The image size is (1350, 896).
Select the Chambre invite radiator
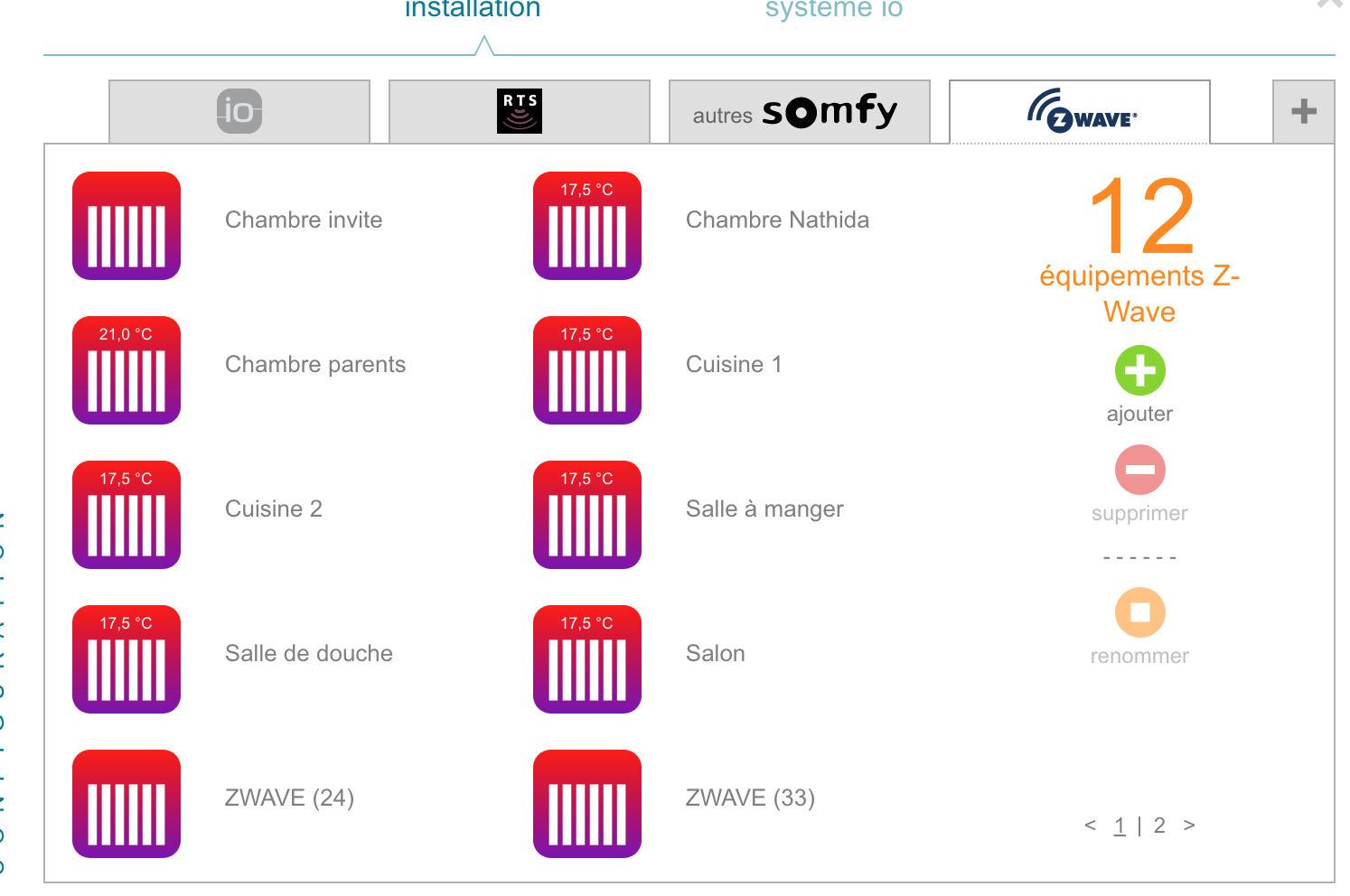127,226
